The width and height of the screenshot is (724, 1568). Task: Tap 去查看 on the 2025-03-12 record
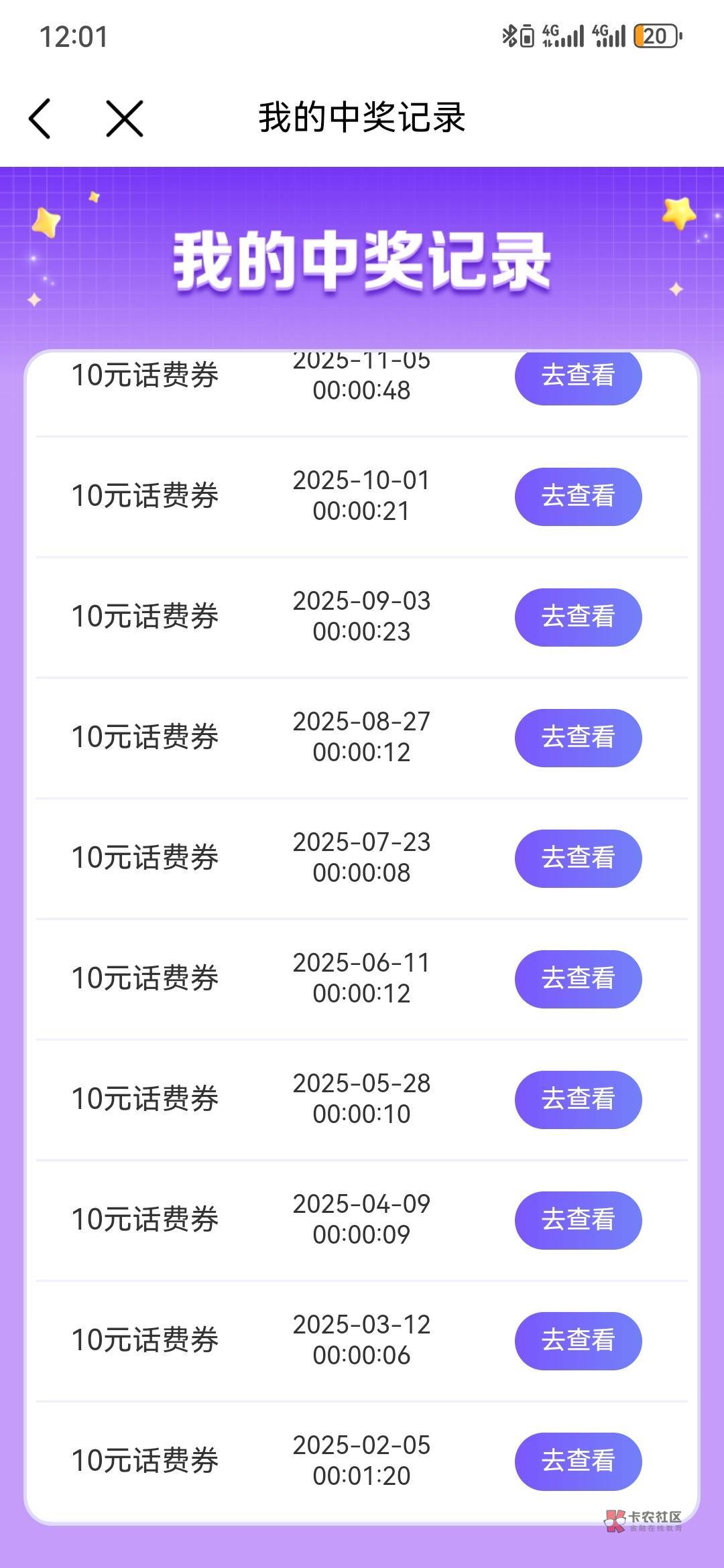[x=578, y=1341]
